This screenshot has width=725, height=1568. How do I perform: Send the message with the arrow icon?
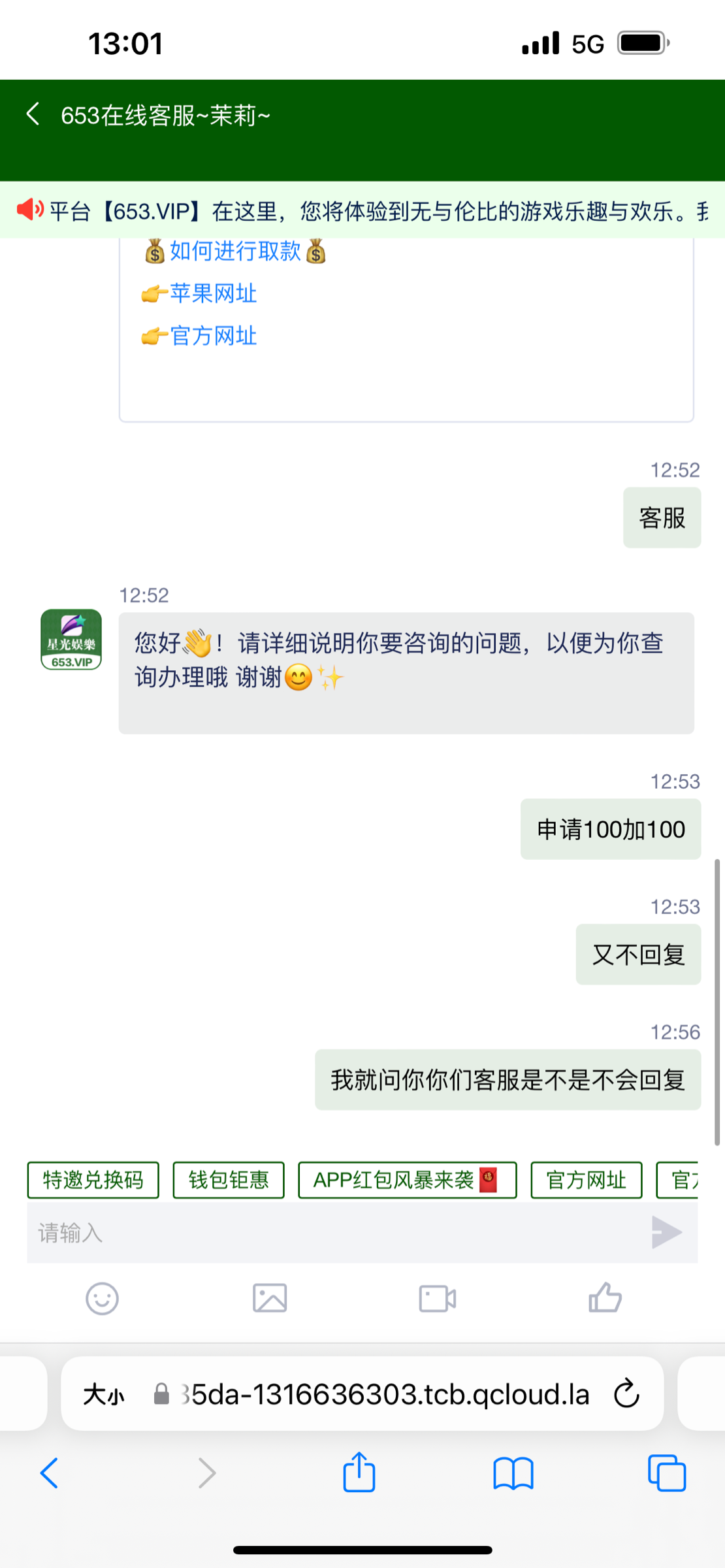coord(666,1233)
